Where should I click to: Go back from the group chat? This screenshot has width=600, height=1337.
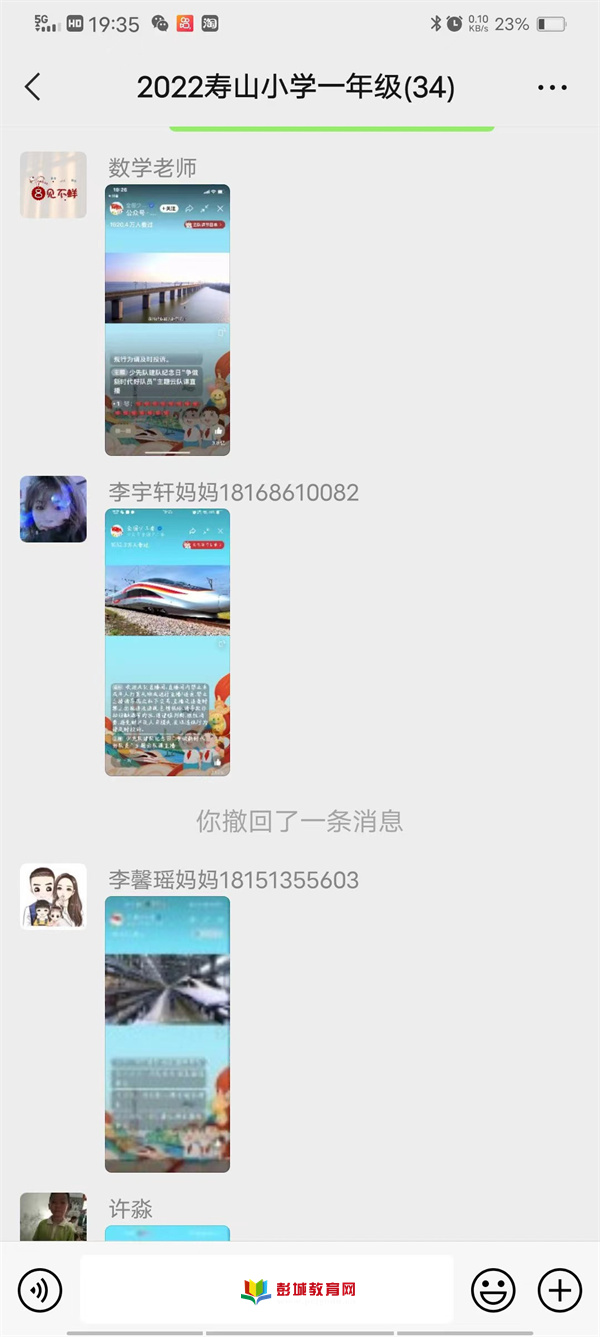point(33,87)
